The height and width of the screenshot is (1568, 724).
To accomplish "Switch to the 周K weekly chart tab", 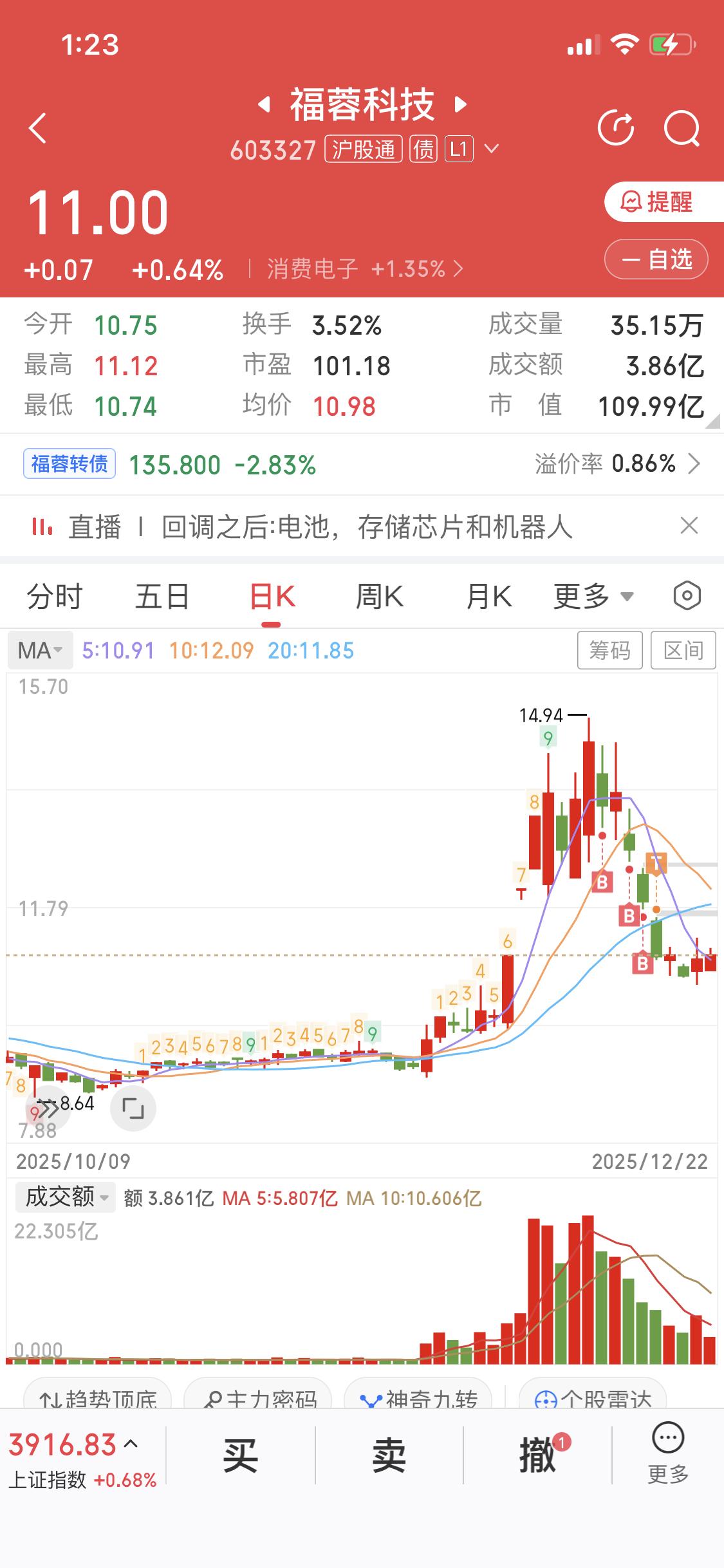I will 380,595.
